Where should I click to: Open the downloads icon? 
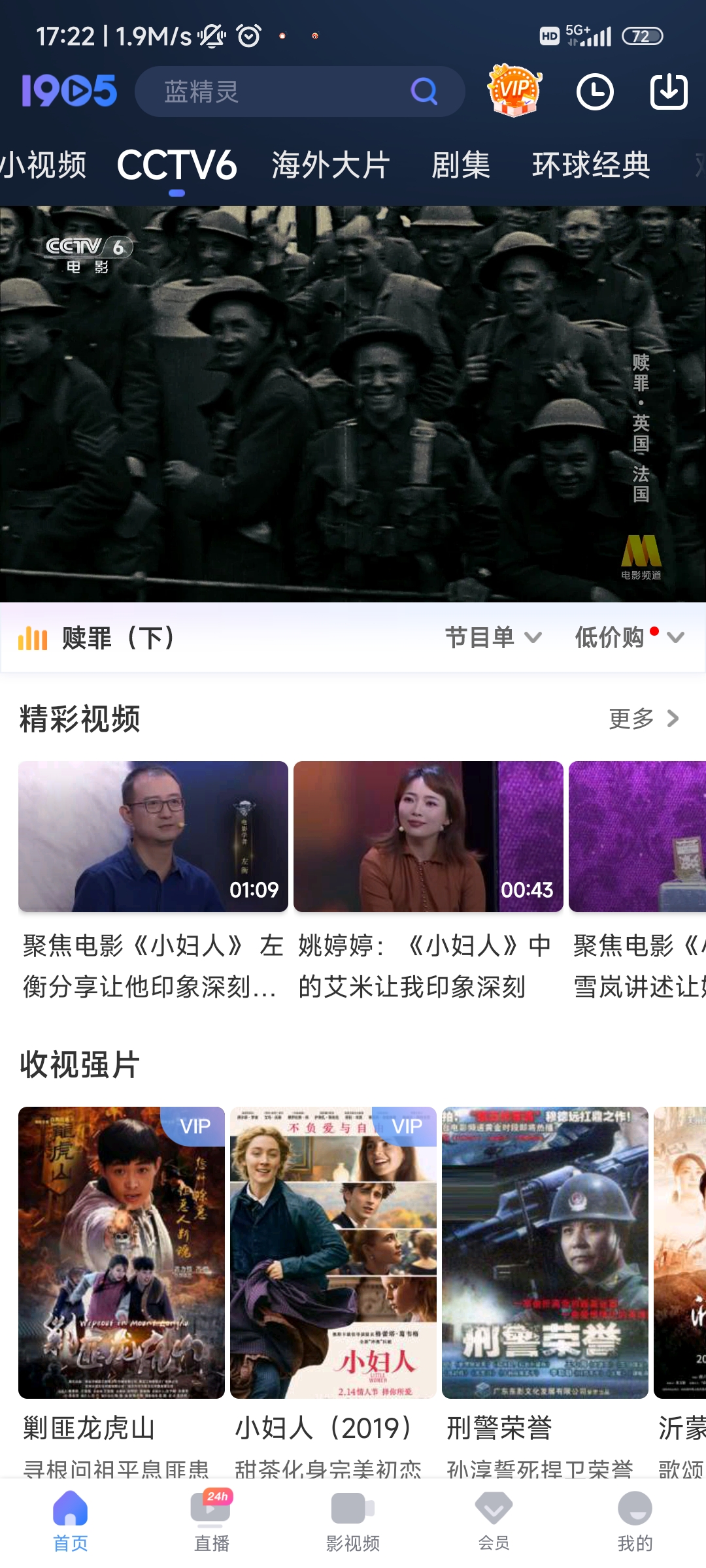coord(669,91)
